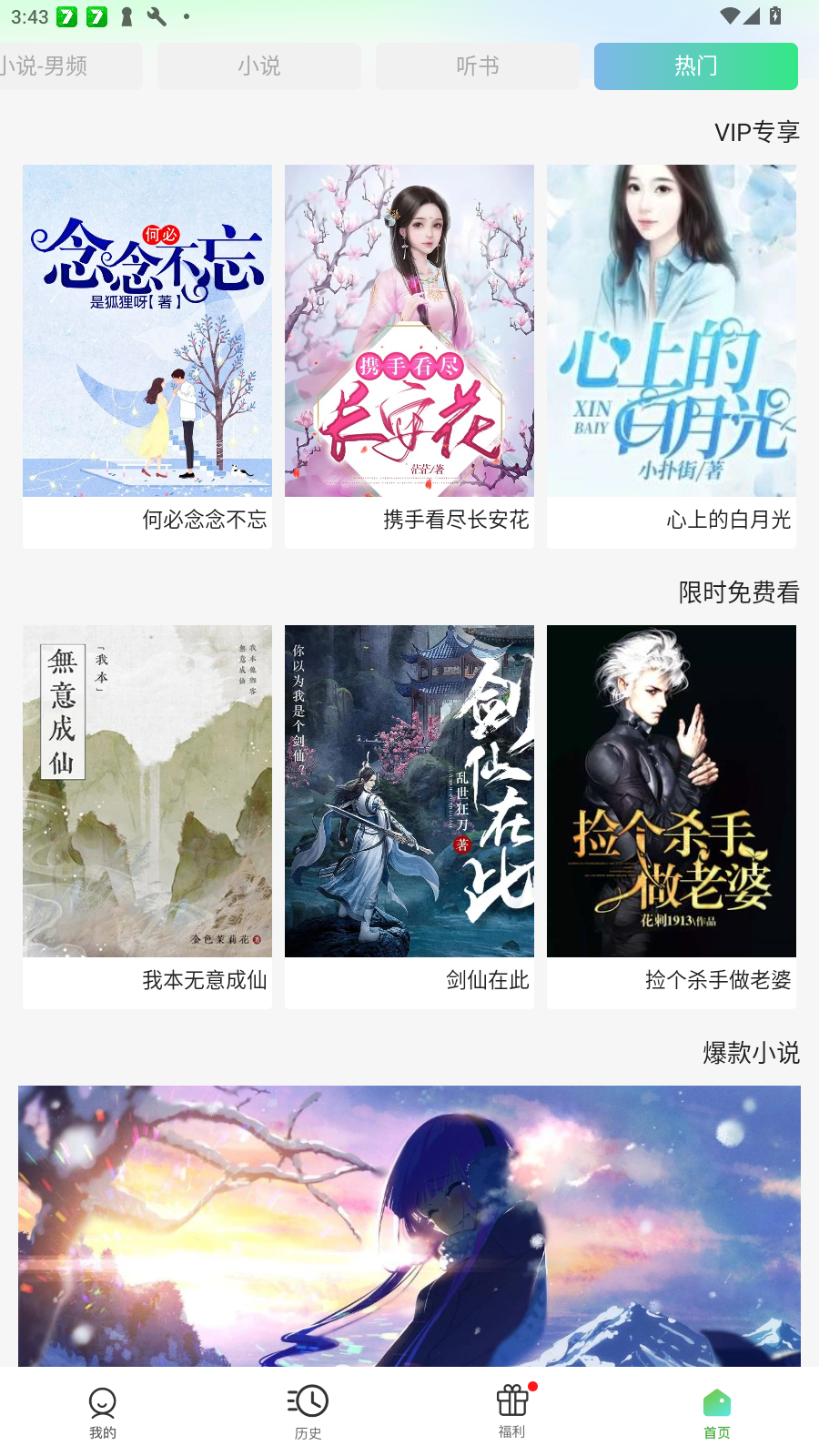Open 心上的白月光 book cover
The image size is (819, 1456).
671,330
